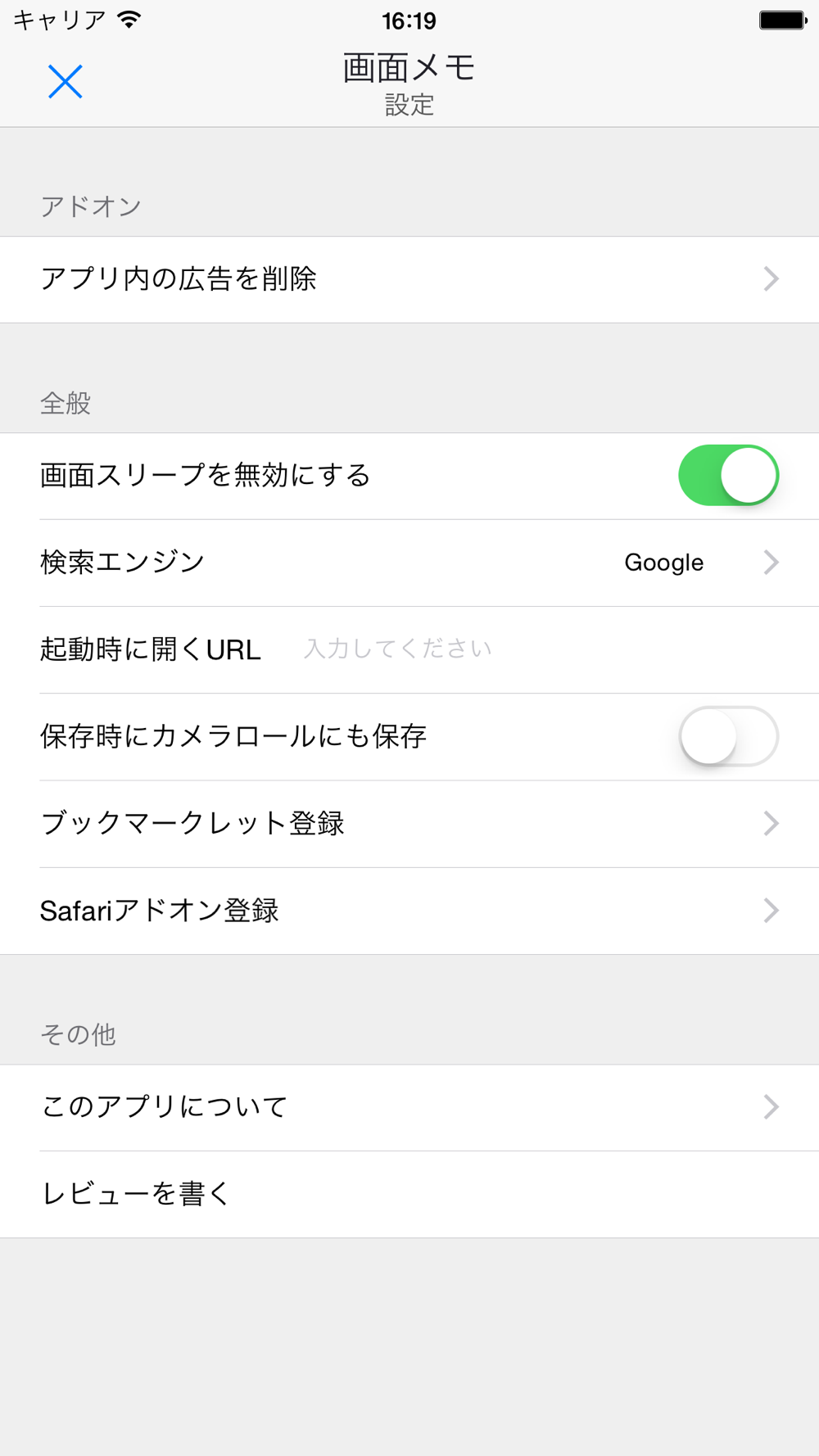
Task: Open このアプリについて
Action: pos(409,1107)
